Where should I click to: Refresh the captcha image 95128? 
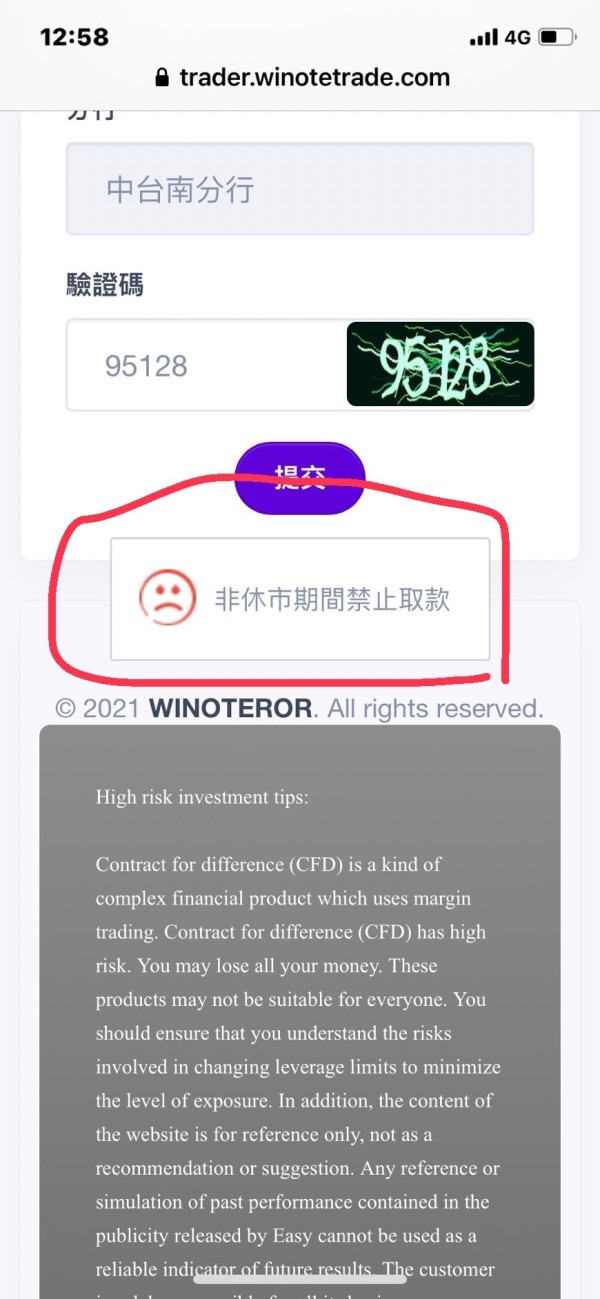[x=440, y=364]
